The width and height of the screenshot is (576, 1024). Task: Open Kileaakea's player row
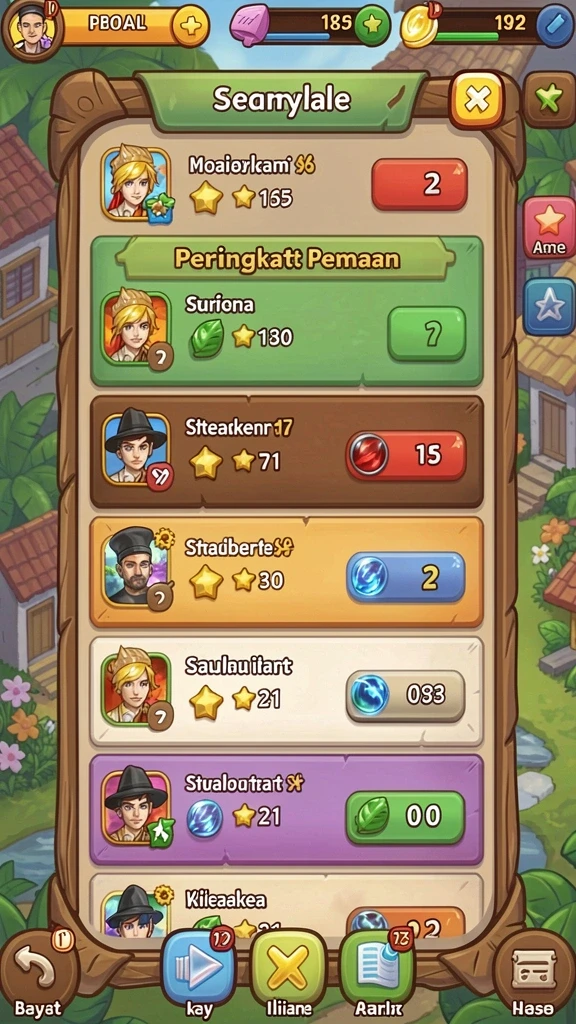(x=287, y=904)
